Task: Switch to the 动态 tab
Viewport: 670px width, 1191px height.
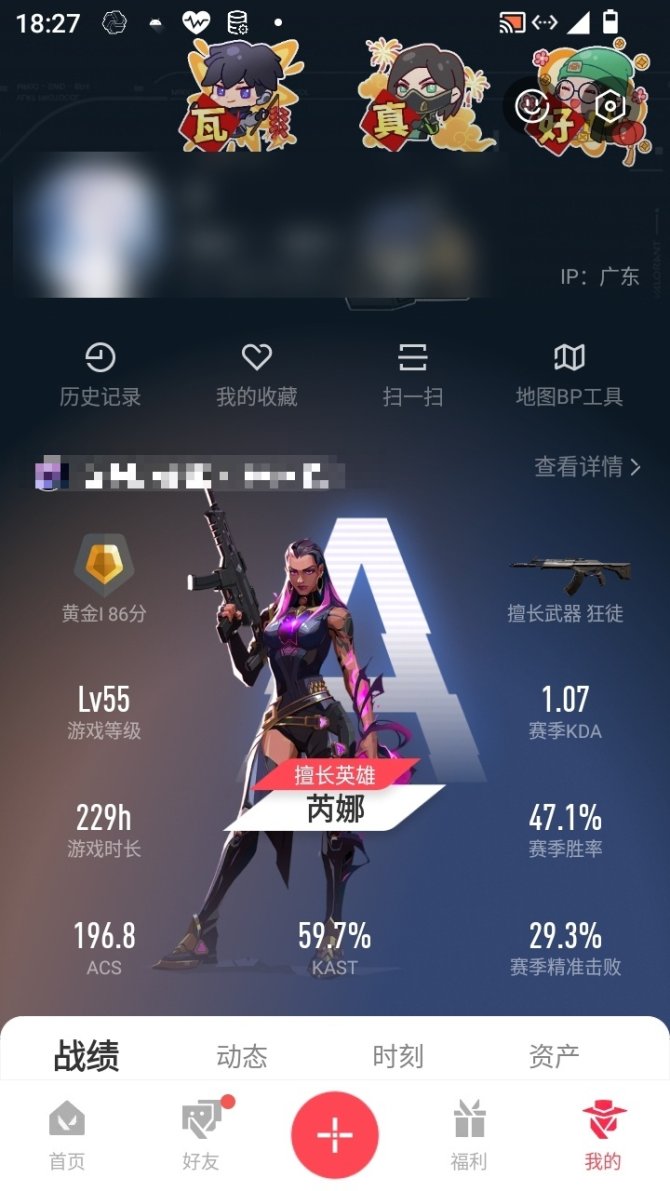Action: click(x=242, y=1056)
